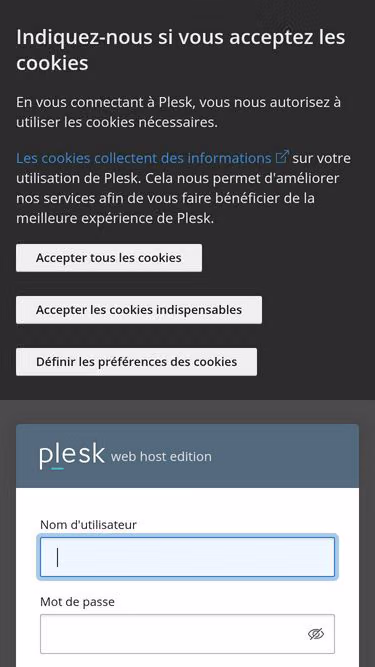The image size is (375, 667).
Task: Show the password with the eye icon
Action: [315, 634]
